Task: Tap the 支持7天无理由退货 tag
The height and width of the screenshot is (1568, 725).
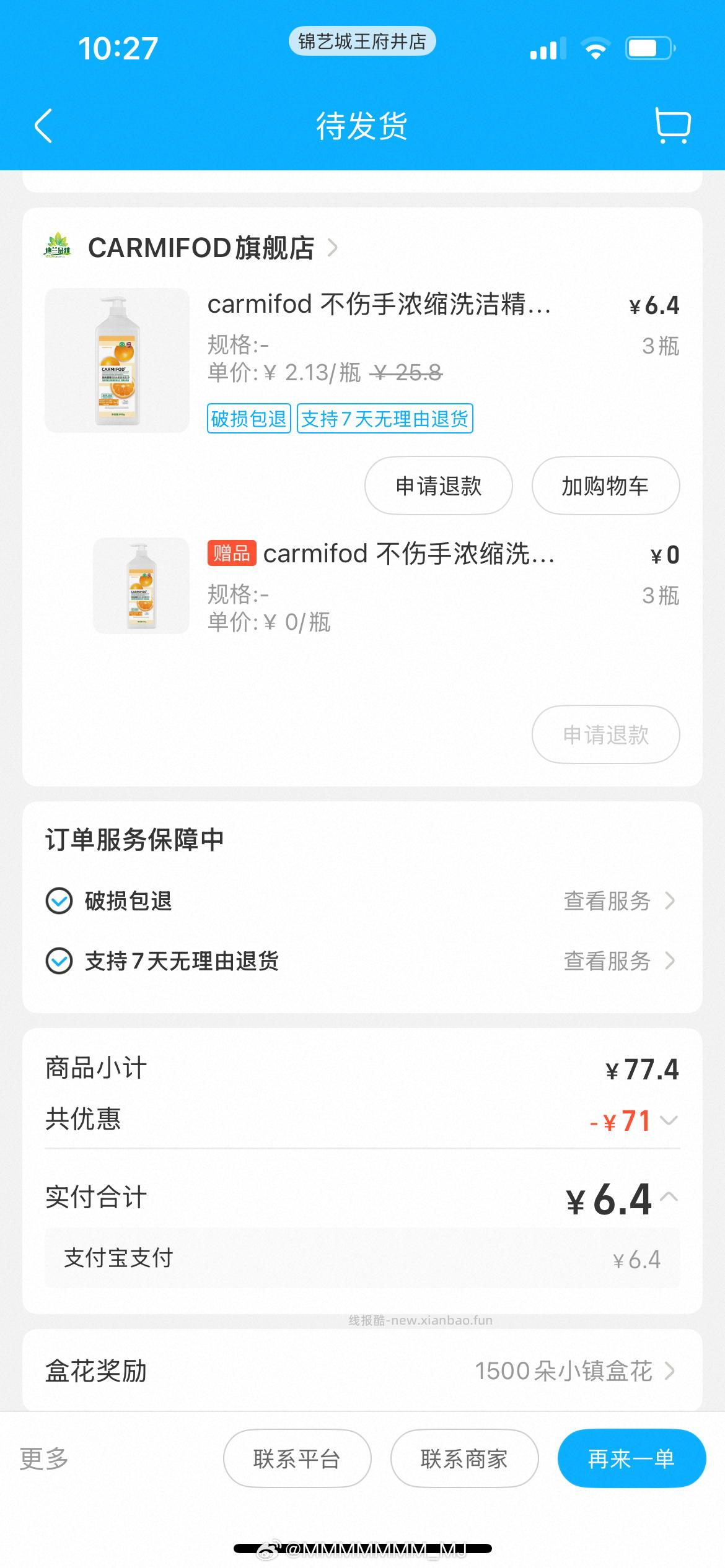Action: [385, 419]
